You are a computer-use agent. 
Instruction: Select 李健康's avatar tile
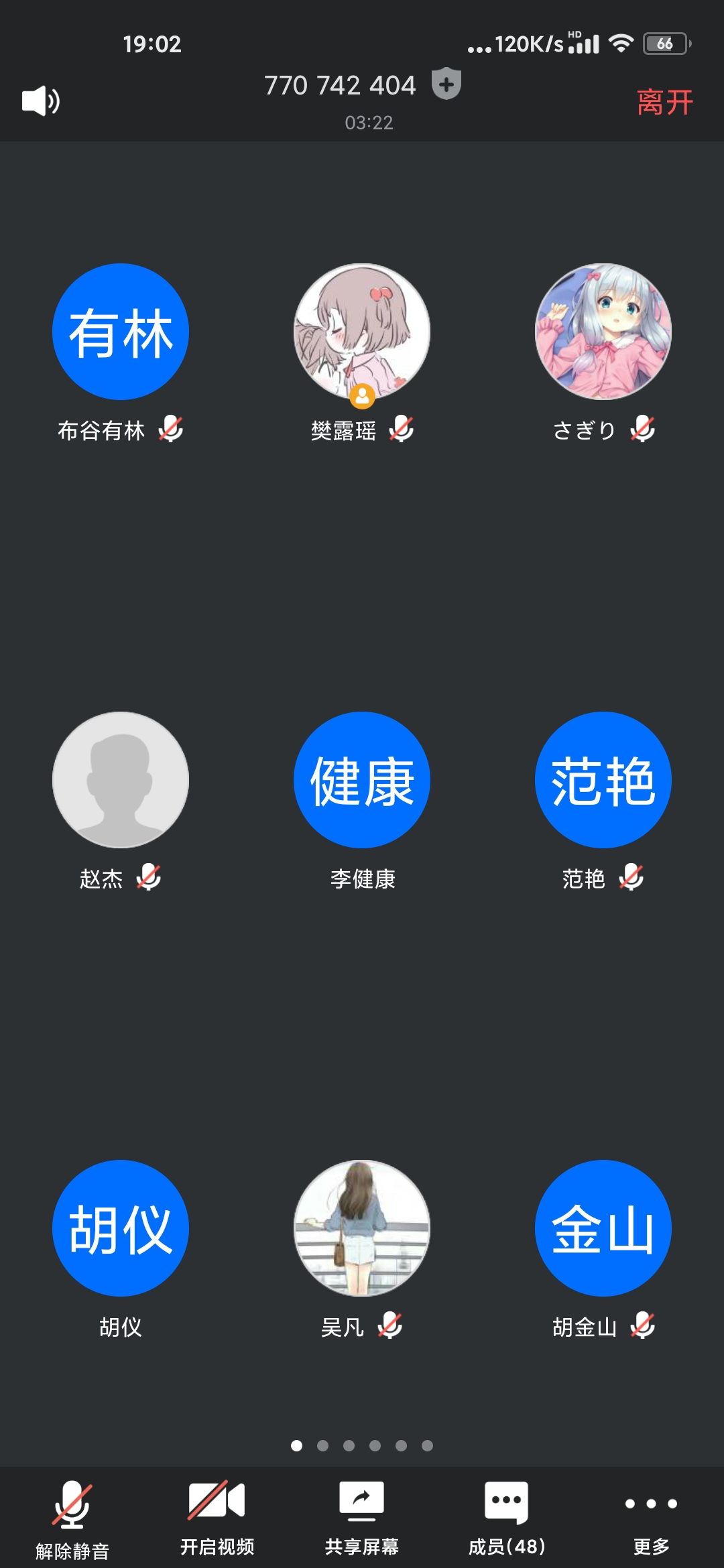pos(362,780)
